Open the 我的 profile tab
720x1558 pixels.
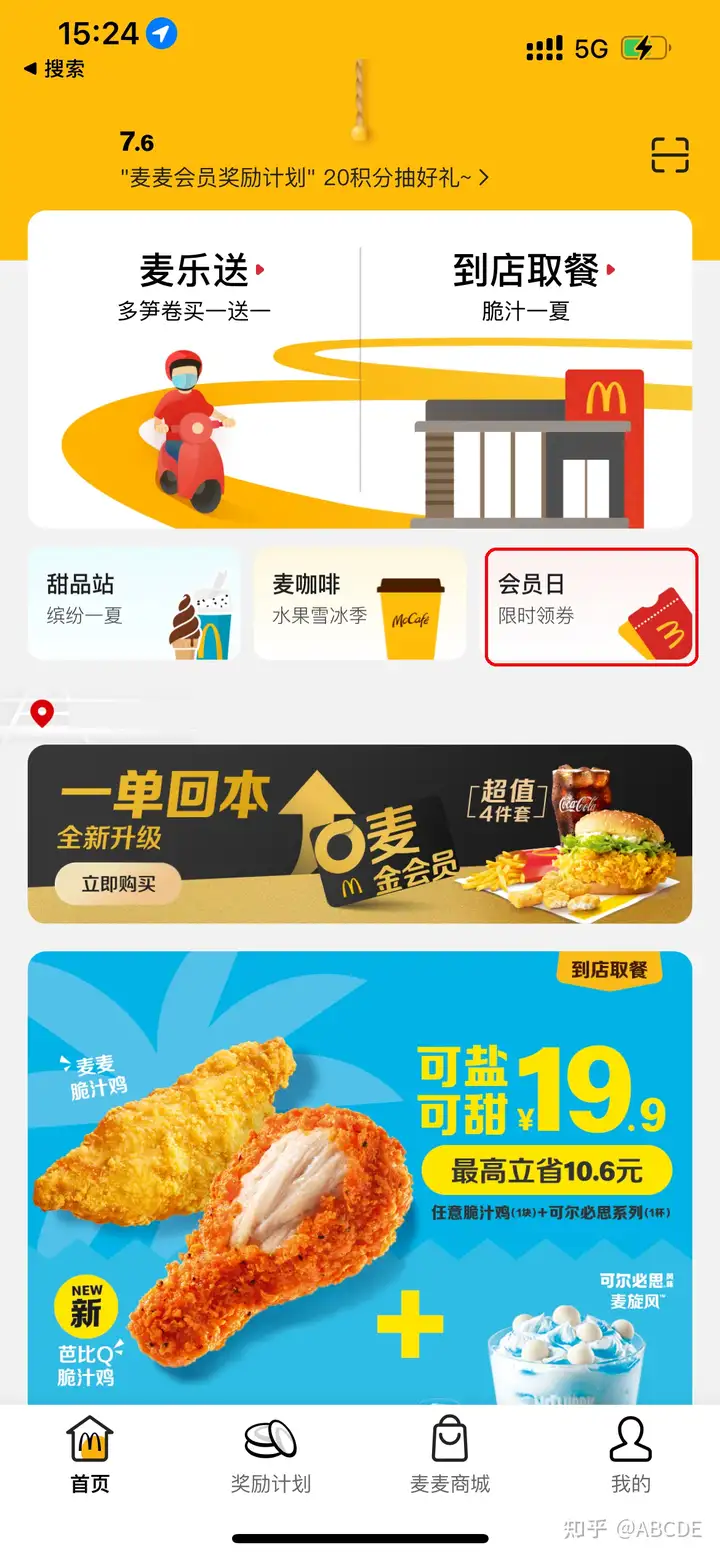pyautogui.click(x=630, y=1454)
